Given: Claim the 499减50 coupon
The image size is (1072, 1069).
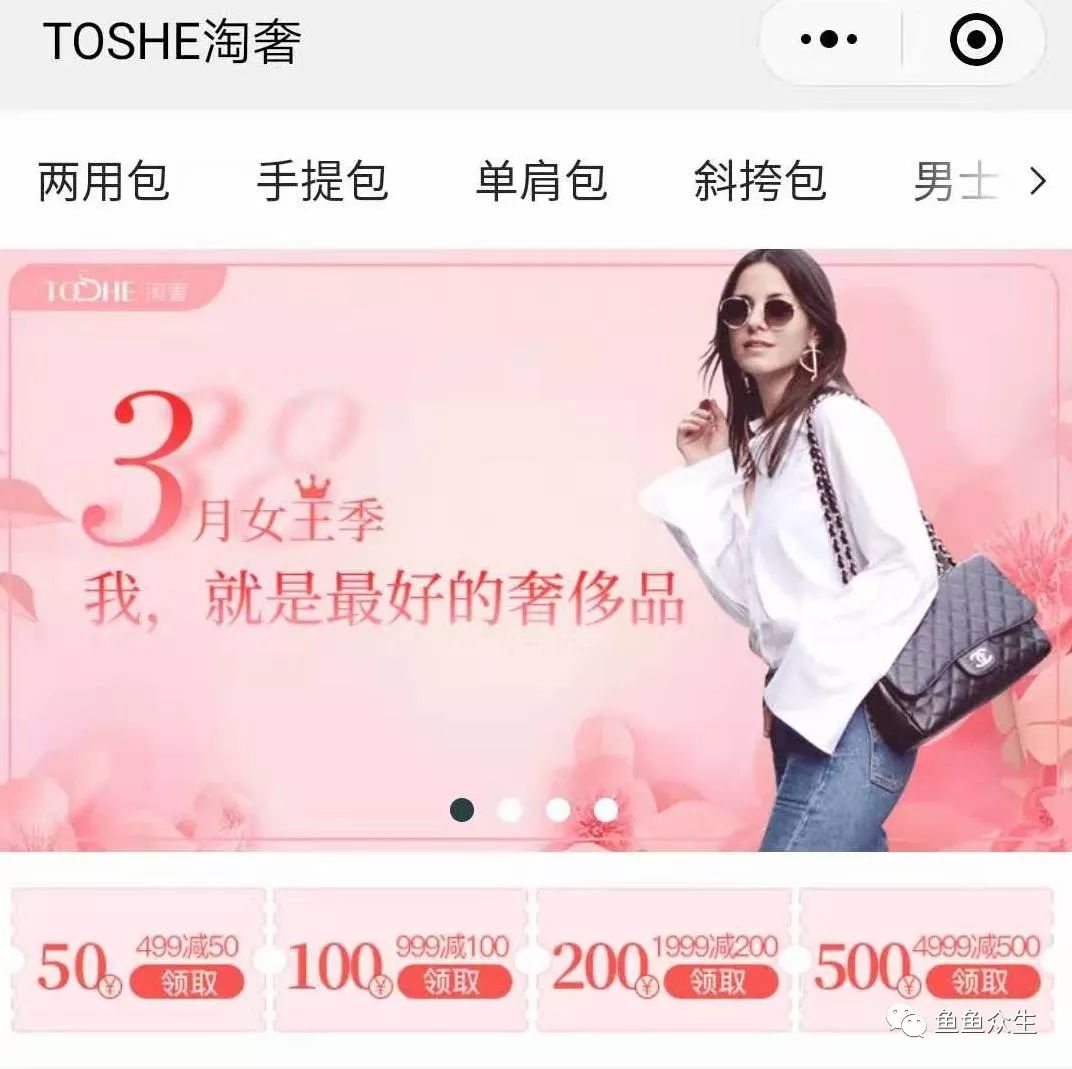Looking at the screenshot, I should click(187, 983).
